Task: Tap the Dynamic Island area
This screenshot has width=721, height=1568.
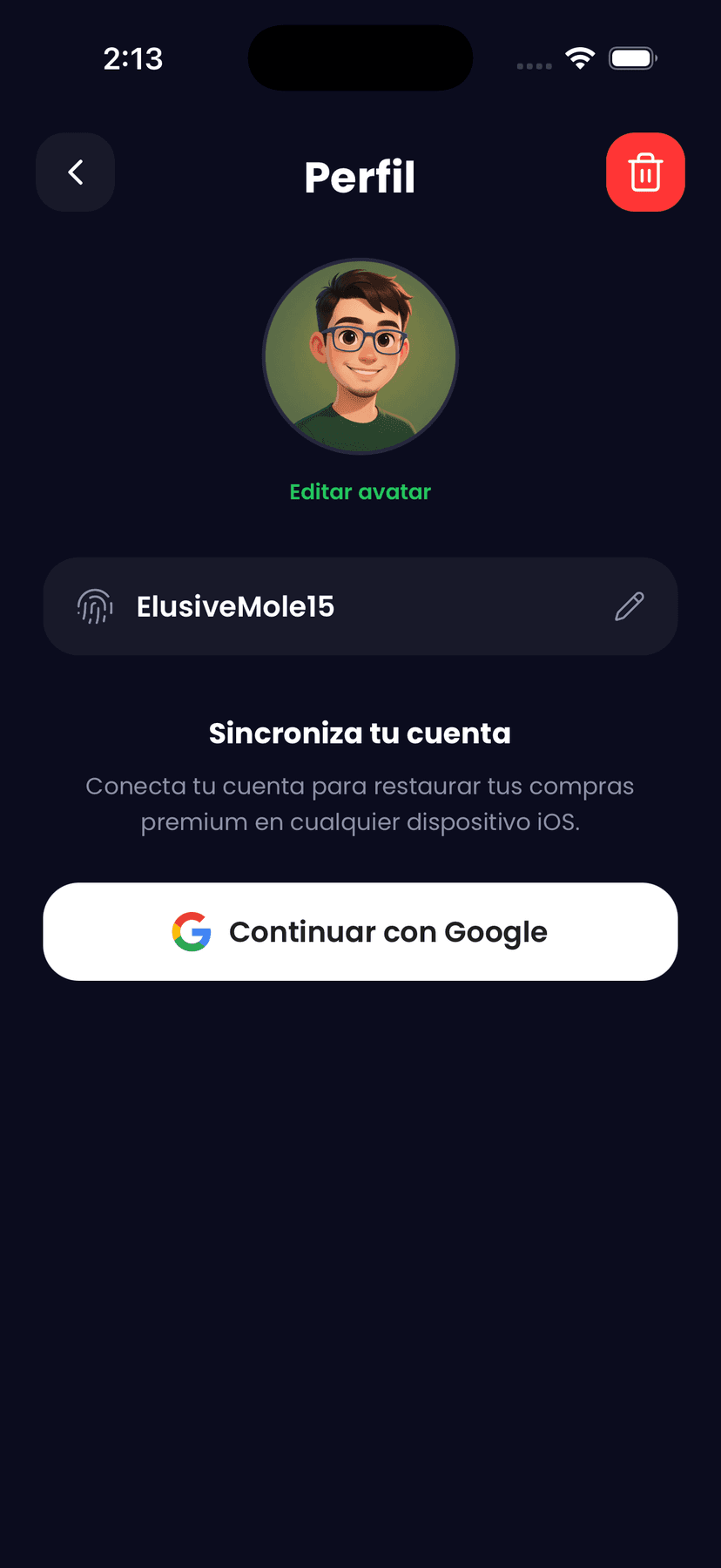Action: click(x=360, y=57)
